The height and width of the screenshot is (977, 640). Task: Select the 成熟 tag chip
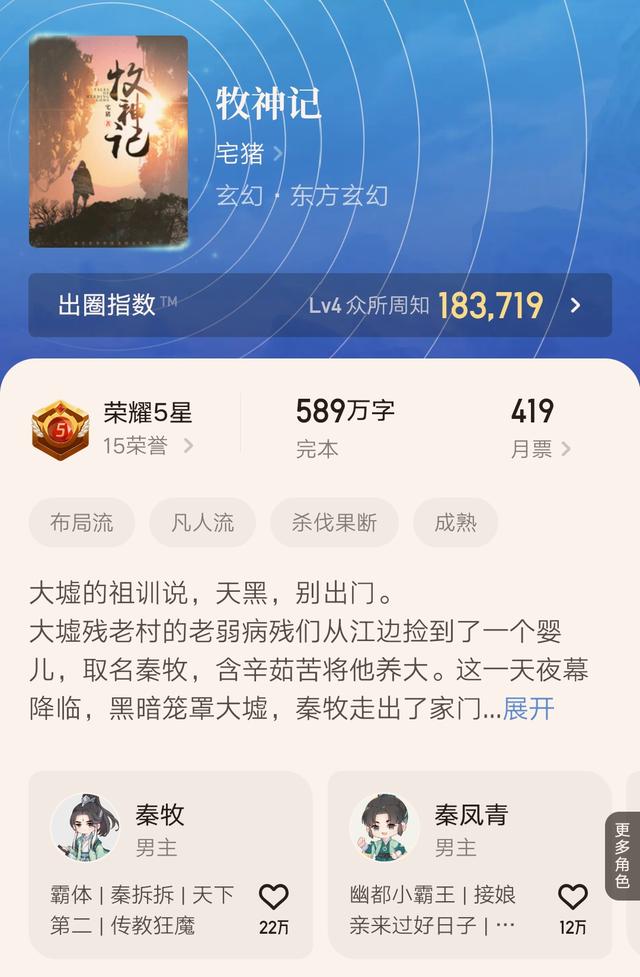[455, 522]
